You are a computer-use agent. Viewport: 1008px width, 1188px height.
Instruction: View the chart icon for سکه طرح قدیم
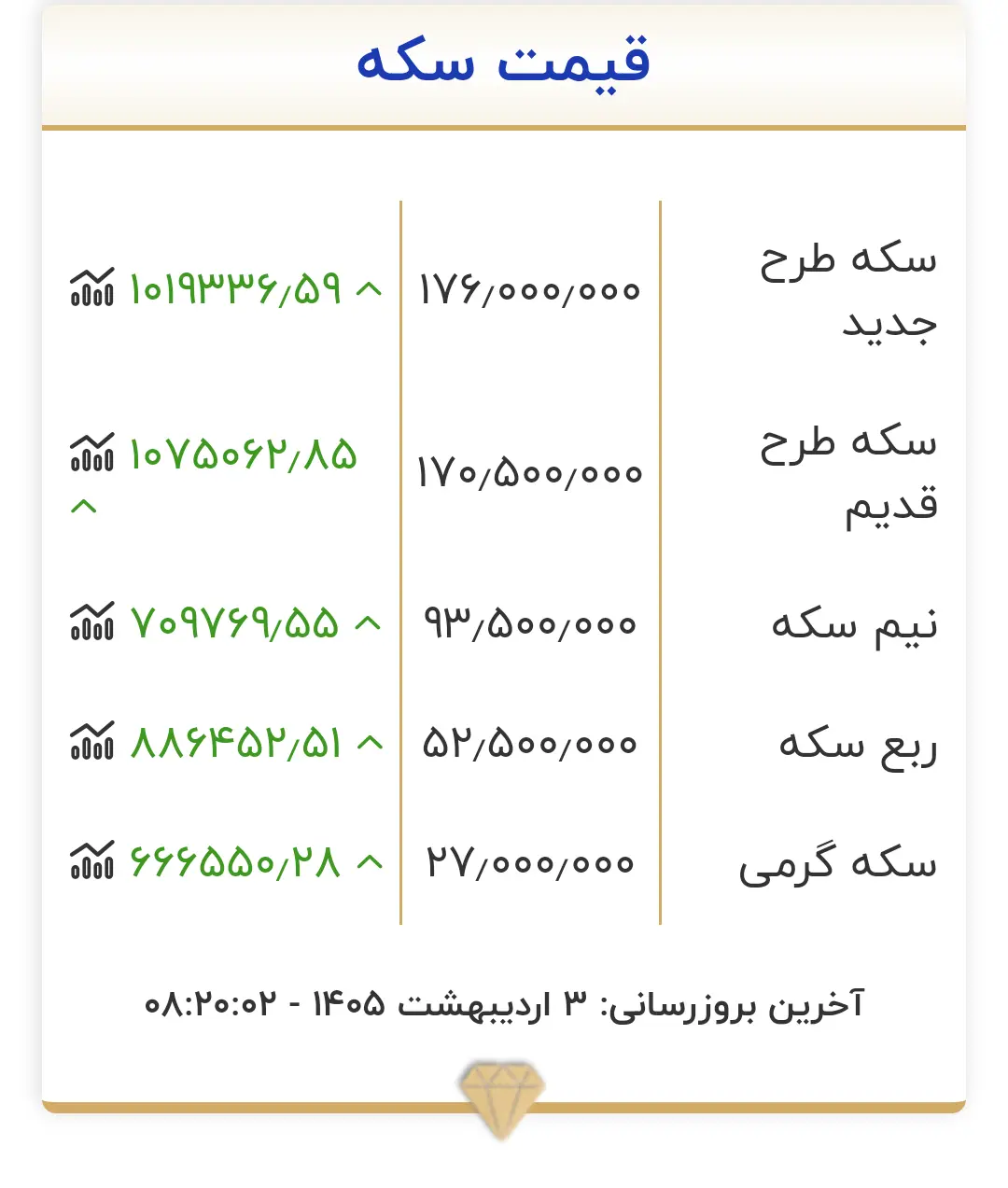[91, 454]
